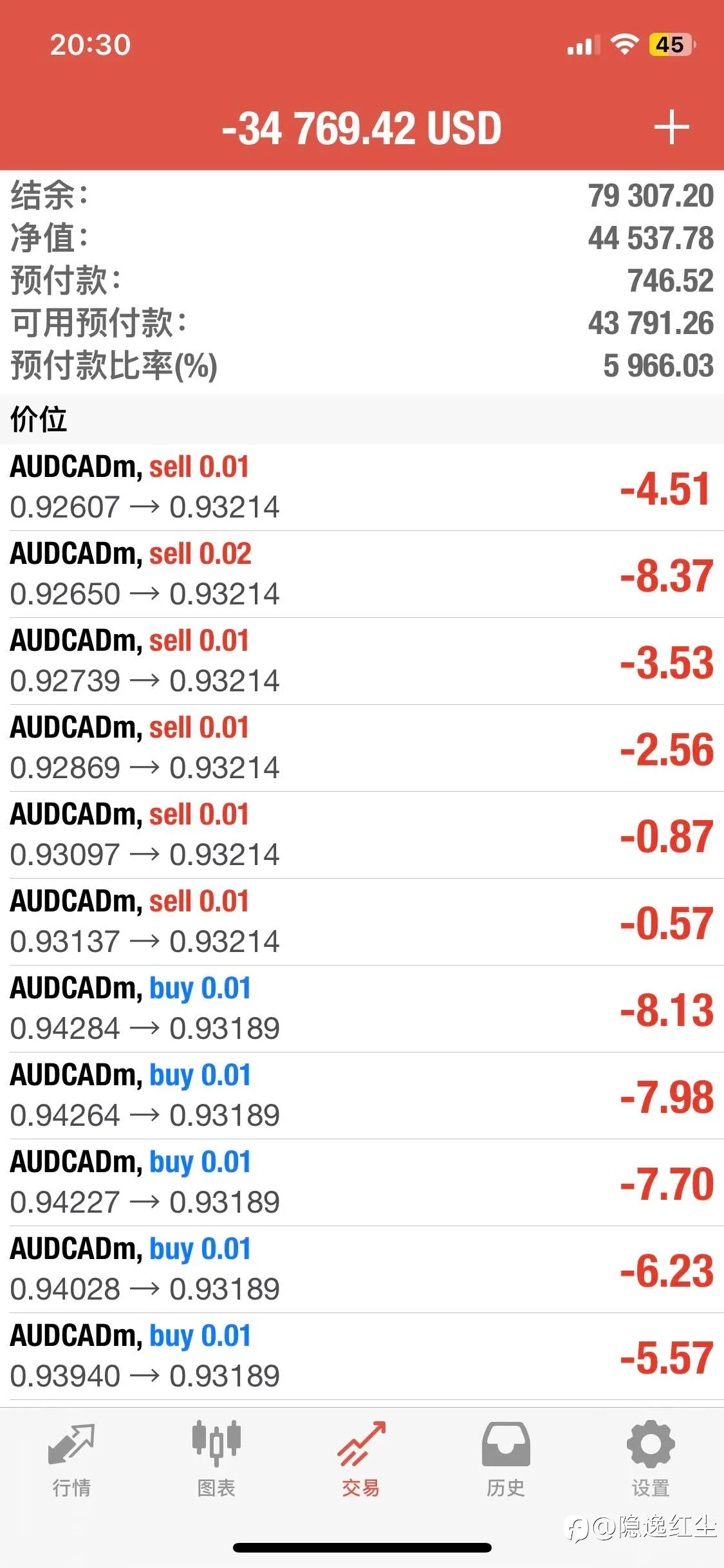Open the 设置 settings tab
724x1568 pixels.
[651, 1459]
